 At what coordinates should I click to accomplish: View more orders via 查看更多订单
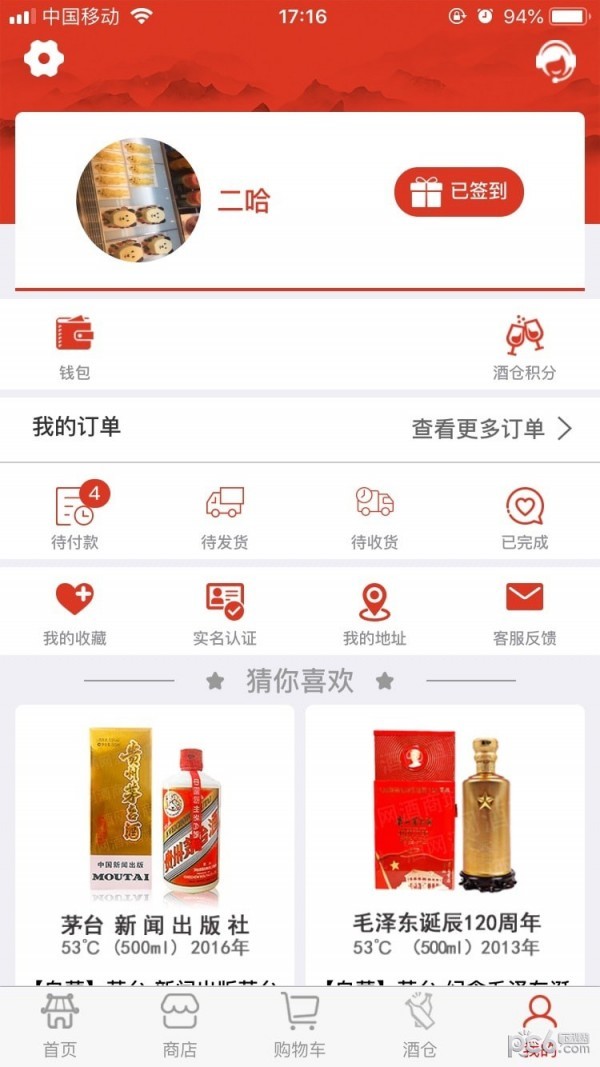(x=491, y=429)
